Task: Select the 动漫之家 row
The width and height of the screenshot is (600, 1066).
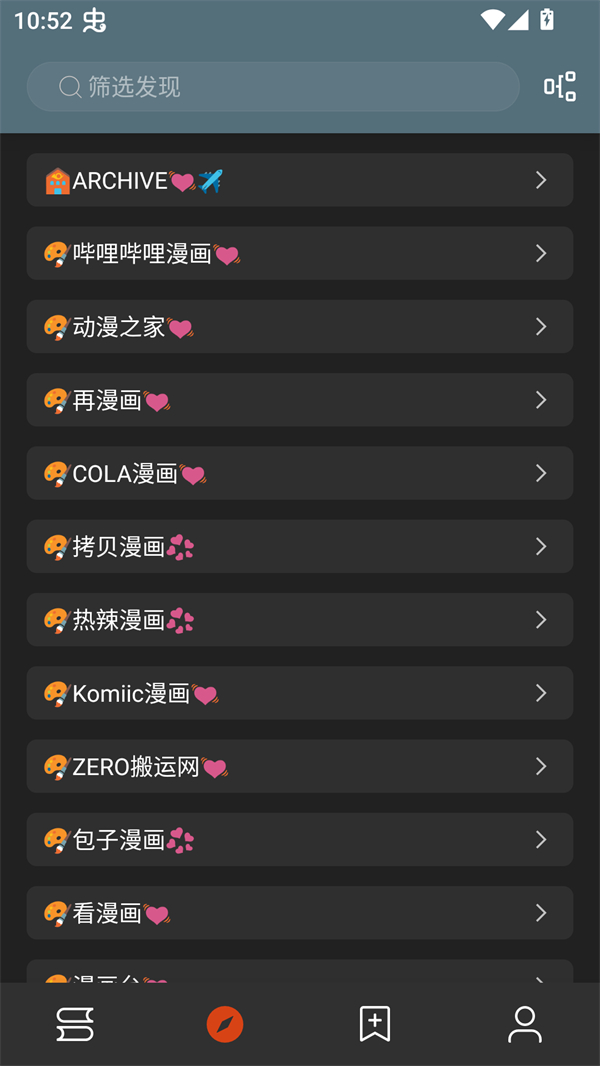Action: [300, 327]
